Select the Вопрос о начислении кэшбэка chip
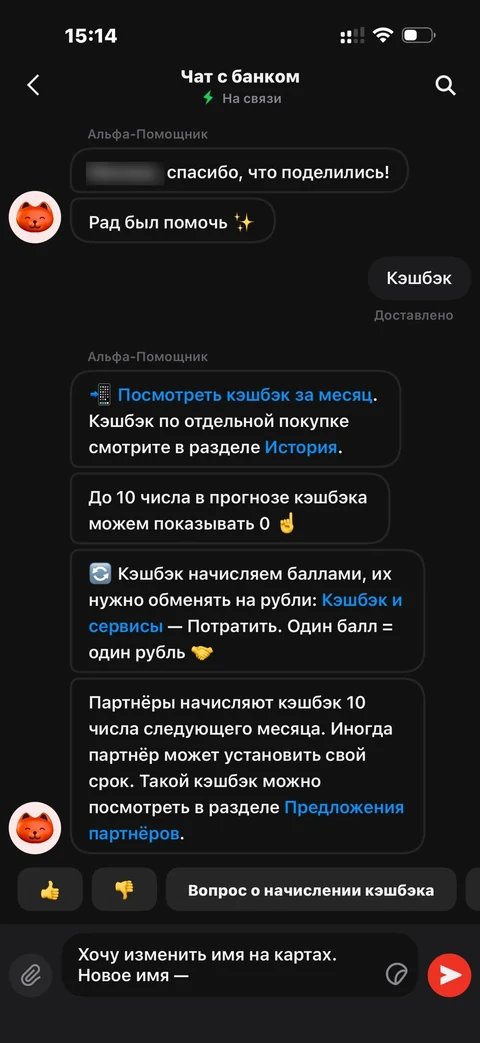 [x=311, y=889]
